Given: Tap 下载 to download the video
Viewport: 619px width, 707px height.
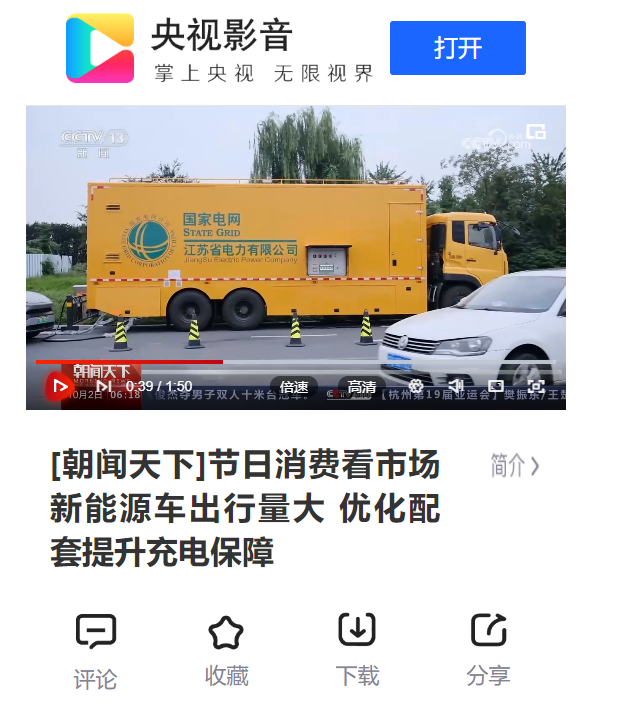Looking at the screenshot, I should [357, 650].
